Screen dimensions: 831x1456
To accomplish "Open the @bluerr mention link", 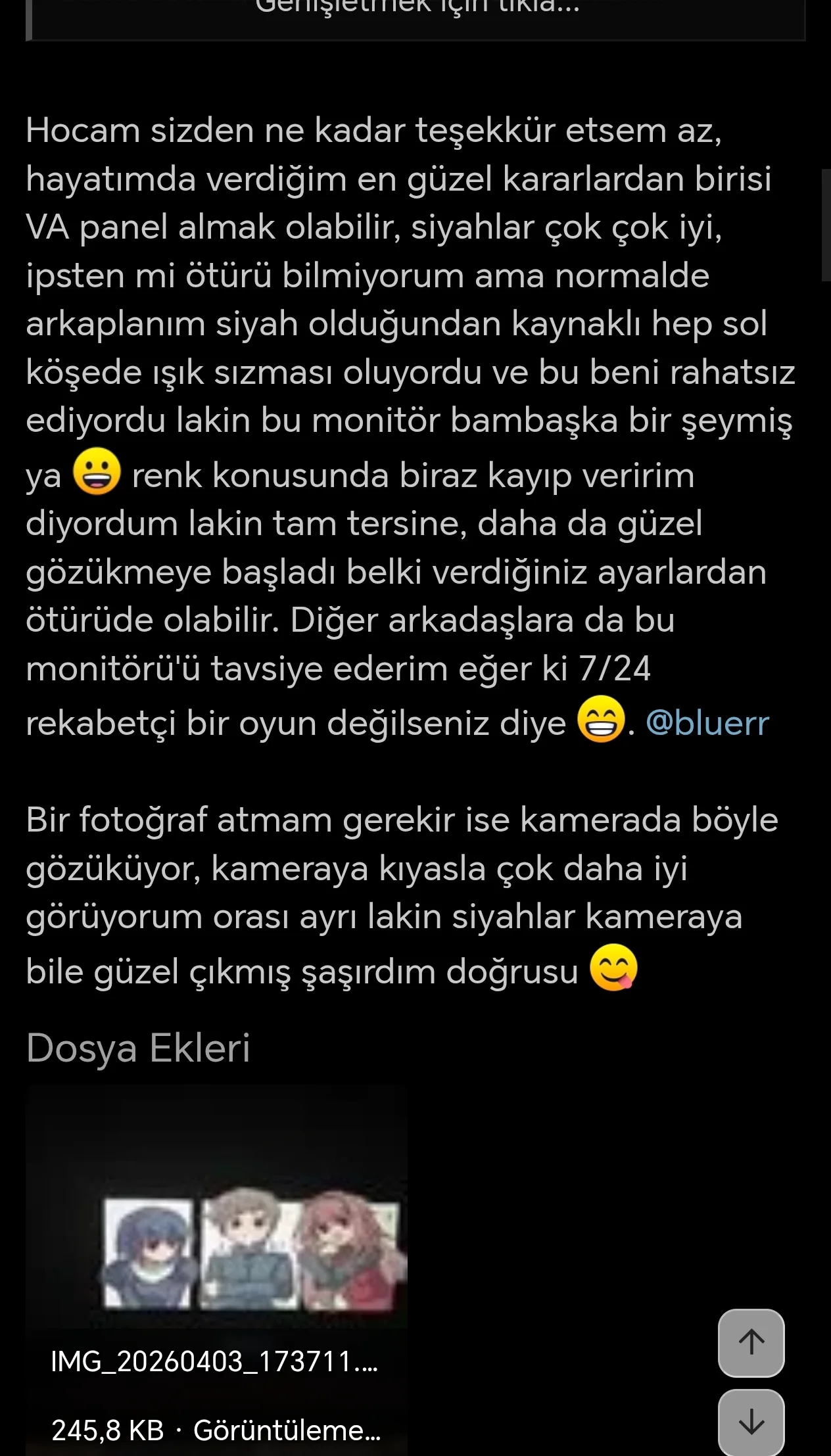I will pos(707,723).
